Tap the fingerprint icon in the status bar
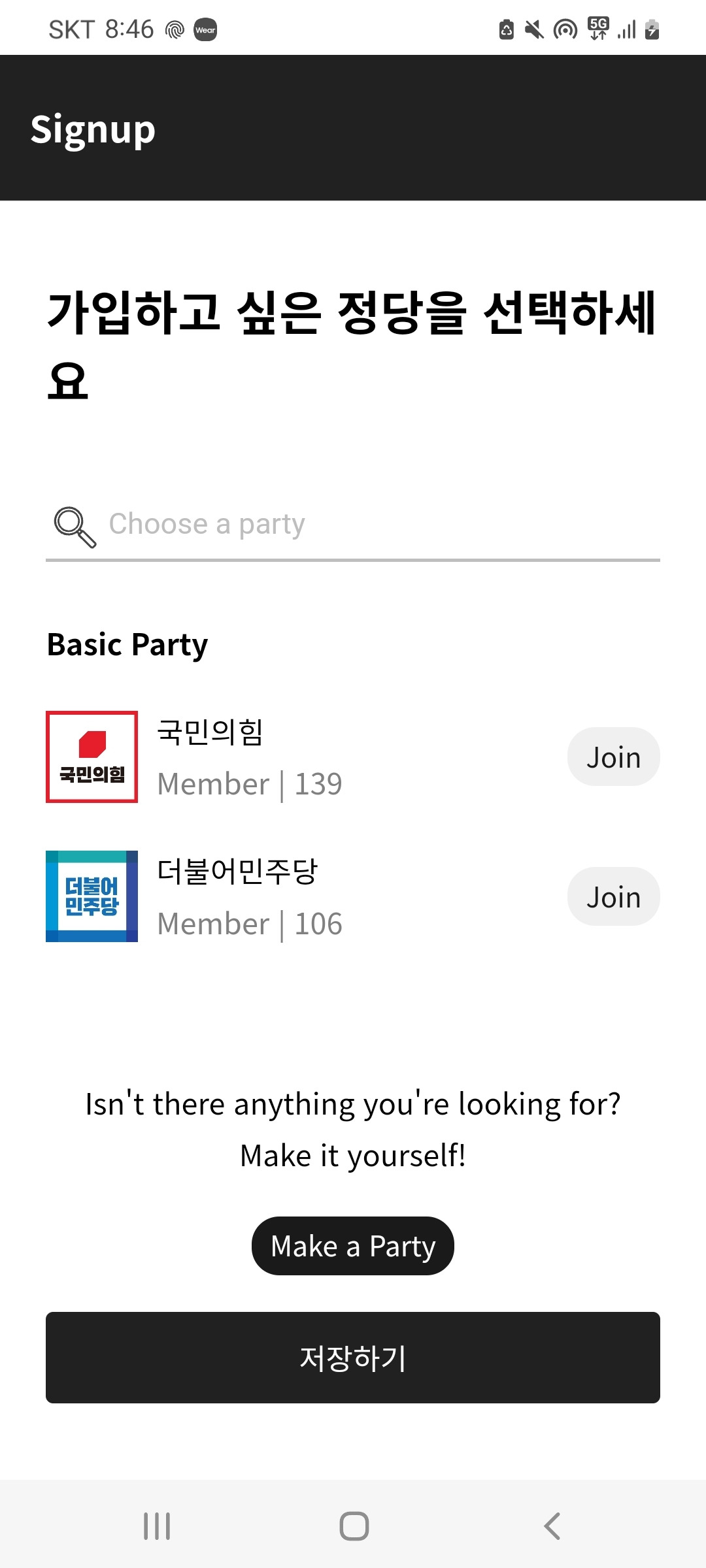The width and height of the screenshot is (706, 1568). pyautogui.click(x=173, y=28)
